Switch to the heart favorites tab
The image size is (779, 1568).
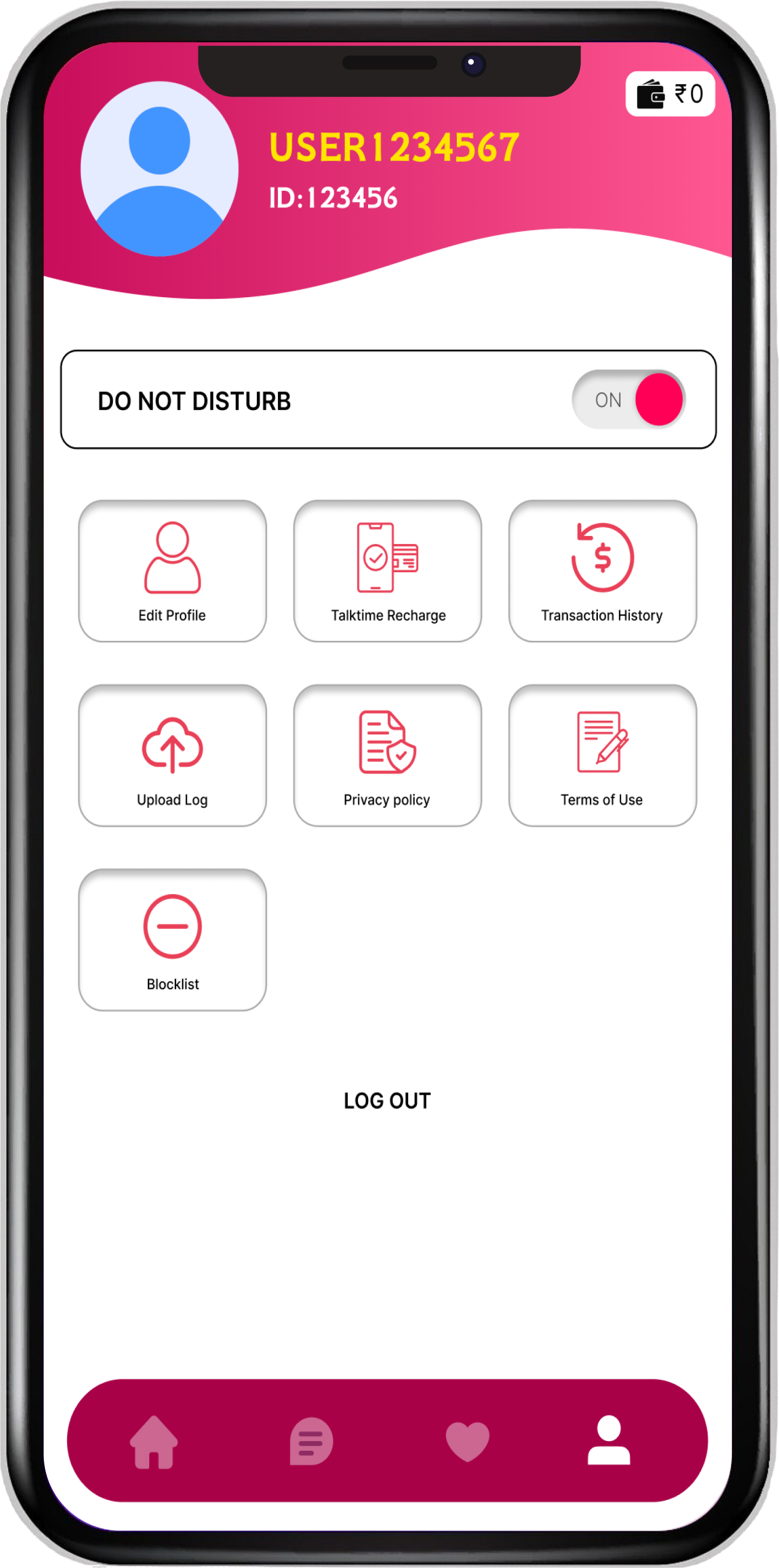(467, 1442)
